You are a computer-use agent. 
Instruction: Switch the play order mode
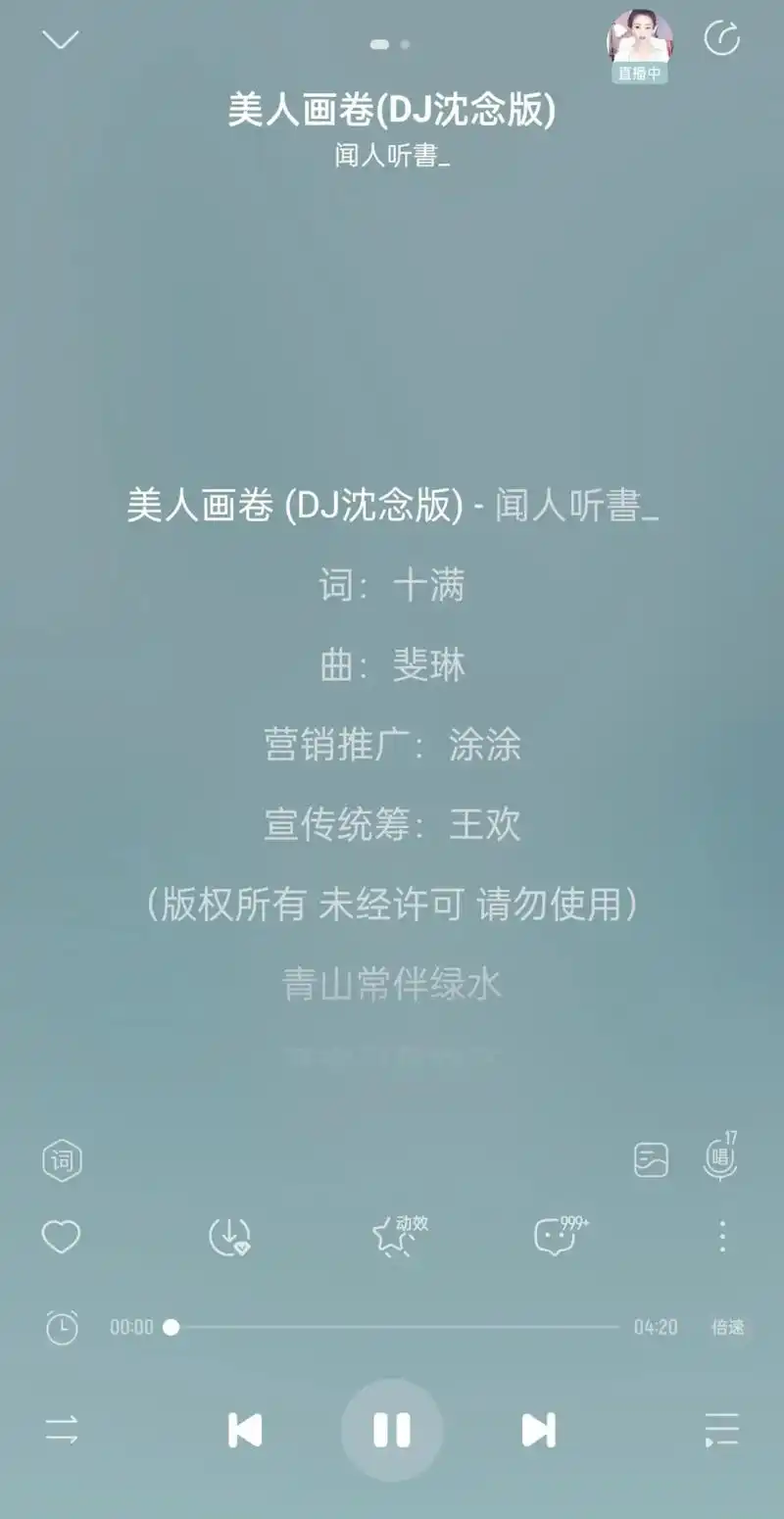pyautogui.click(x=63, y=1429)
